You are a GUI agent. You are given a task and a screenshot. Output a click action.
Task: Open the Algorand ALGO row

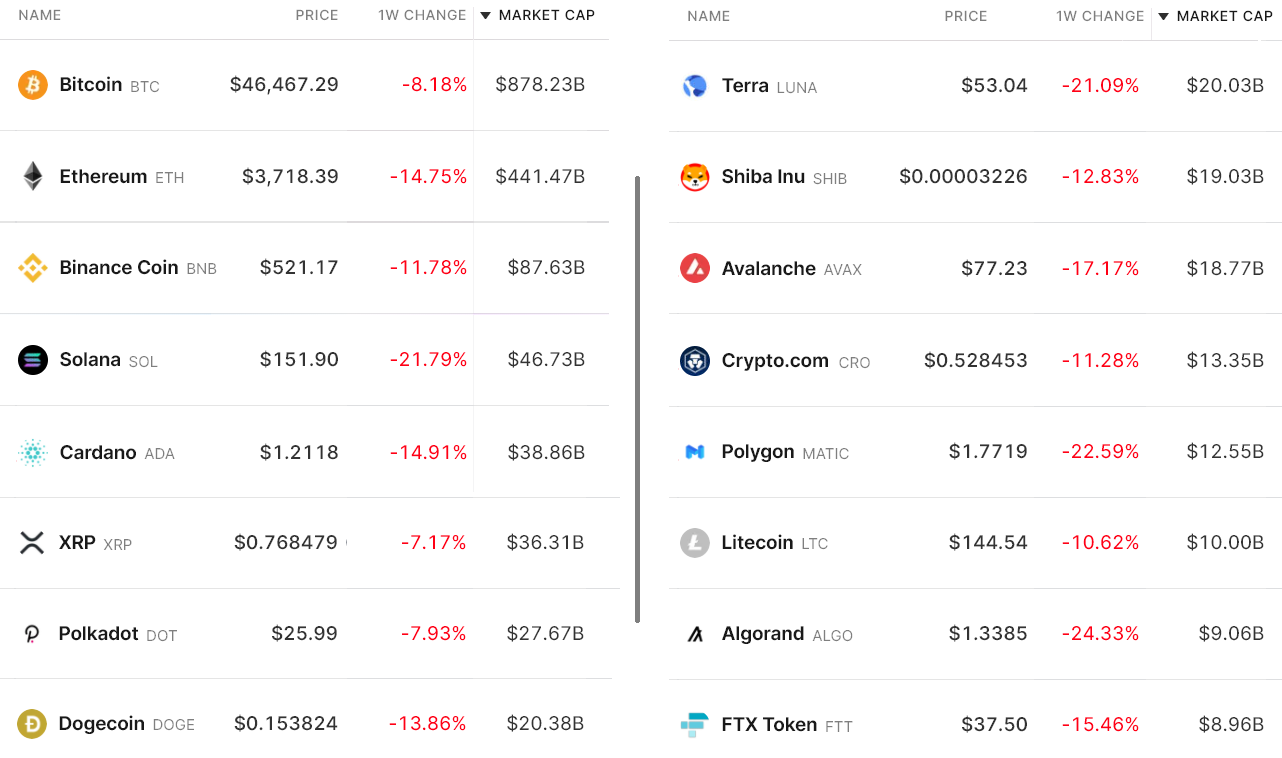(x=762, y=634)
